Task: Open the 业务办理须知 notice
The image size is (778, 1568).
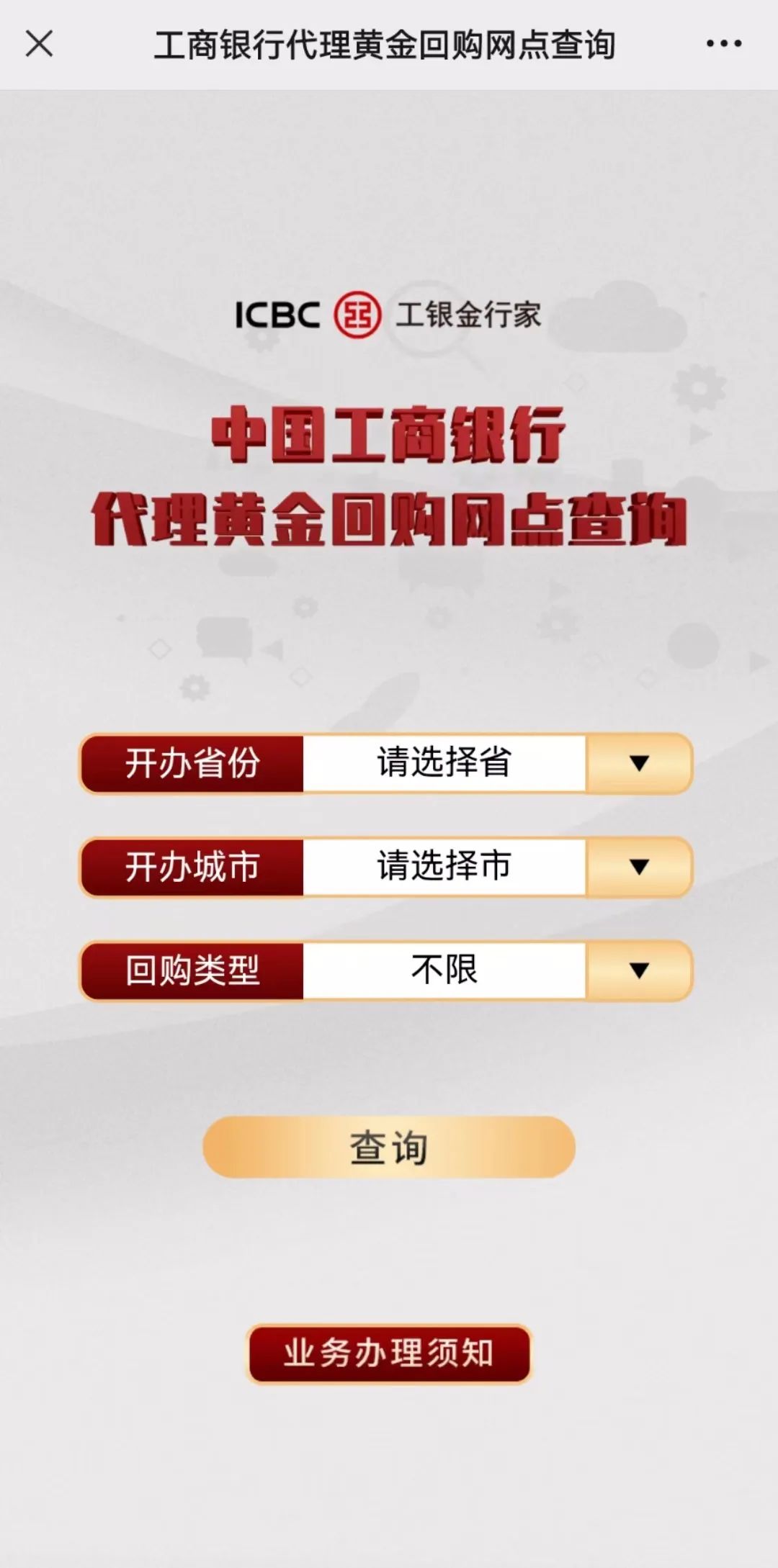Action: 389,1352
